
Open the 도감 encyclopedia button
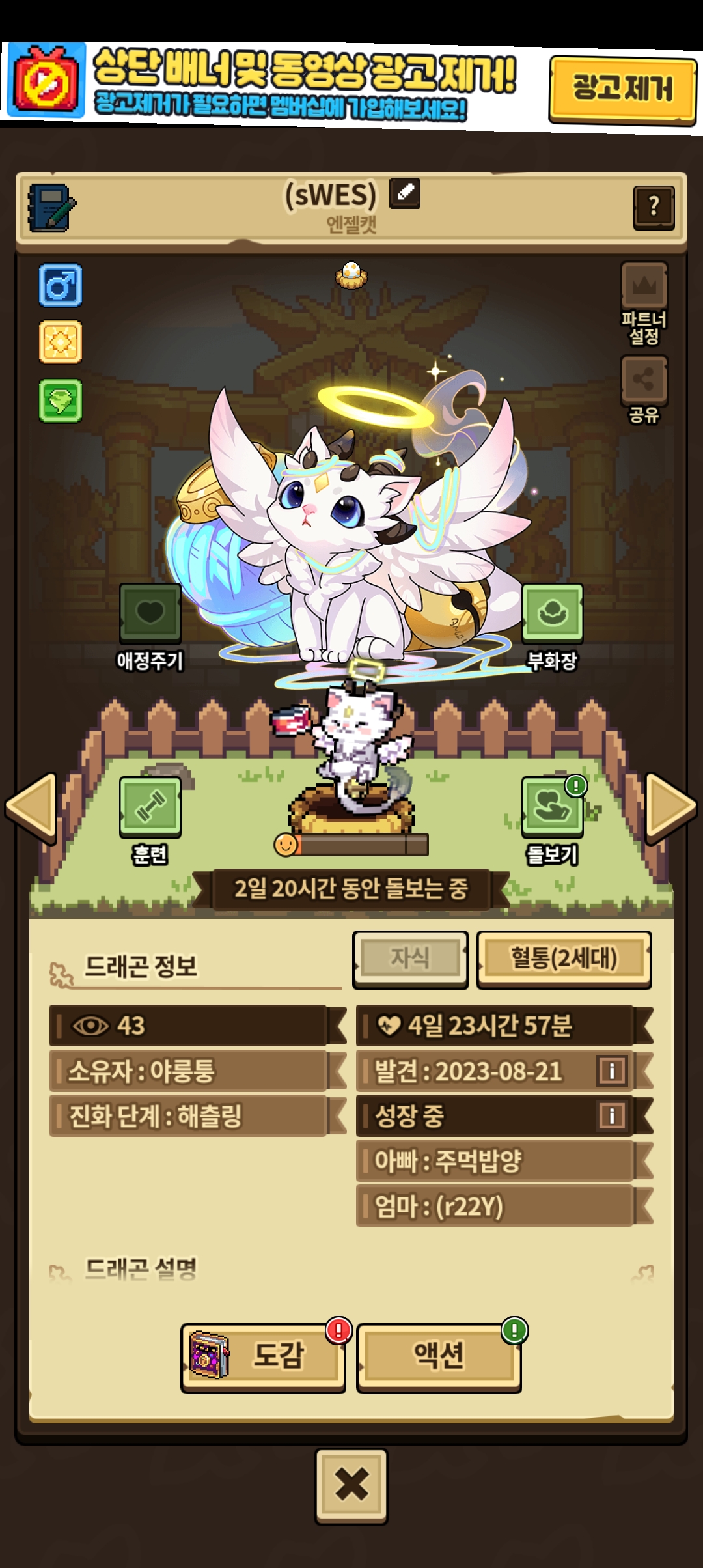[263, 1357]
